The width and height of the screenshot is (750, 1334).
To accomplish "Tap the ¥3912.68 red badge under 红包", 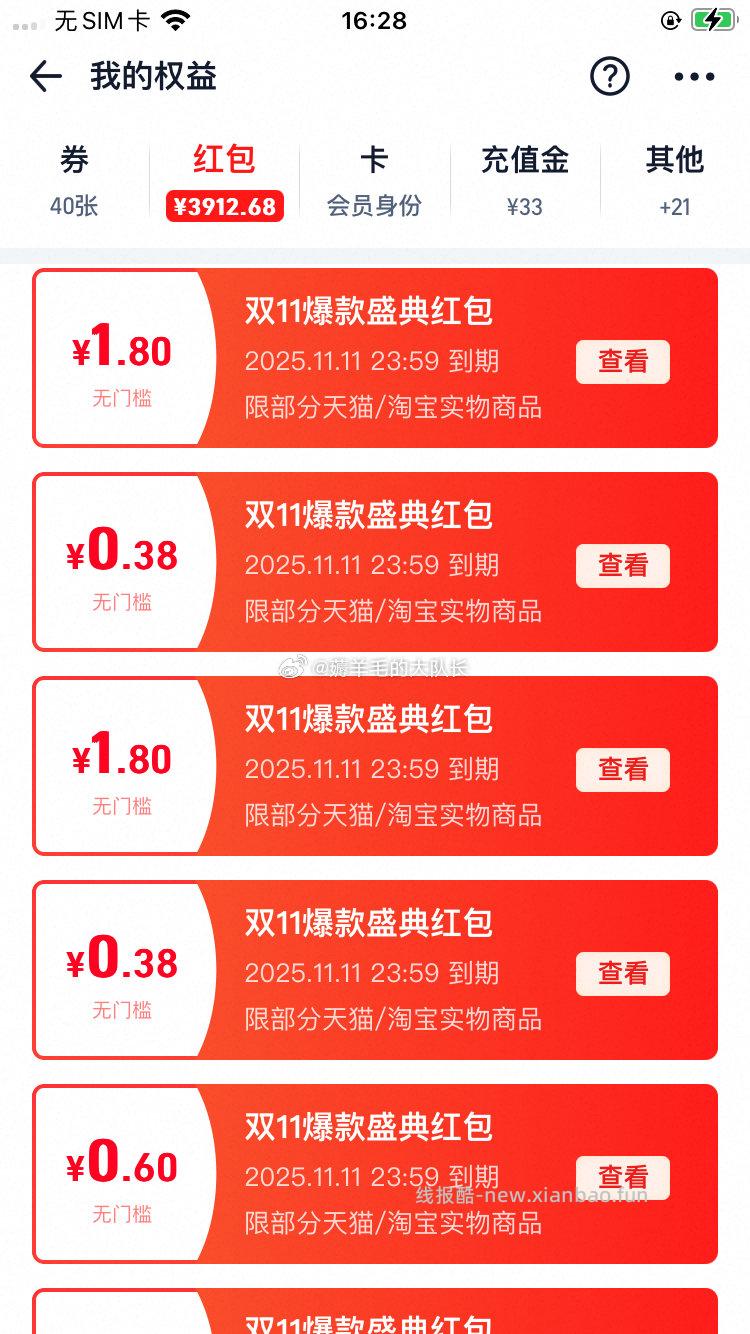I will click(223, 206).
